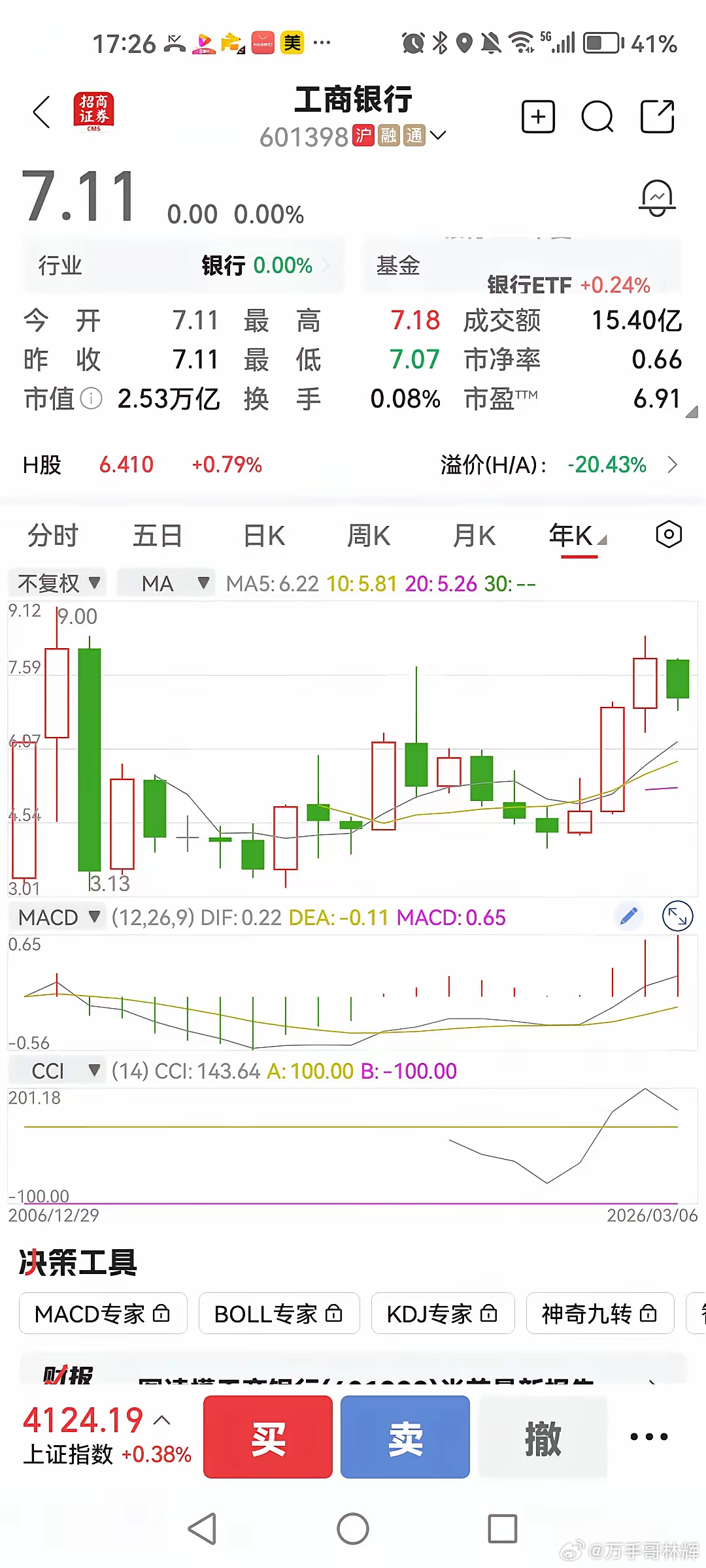The height and width of the screenshot is (1568, 706).
Task: Share this stock page via share icon
Action: 656,116
